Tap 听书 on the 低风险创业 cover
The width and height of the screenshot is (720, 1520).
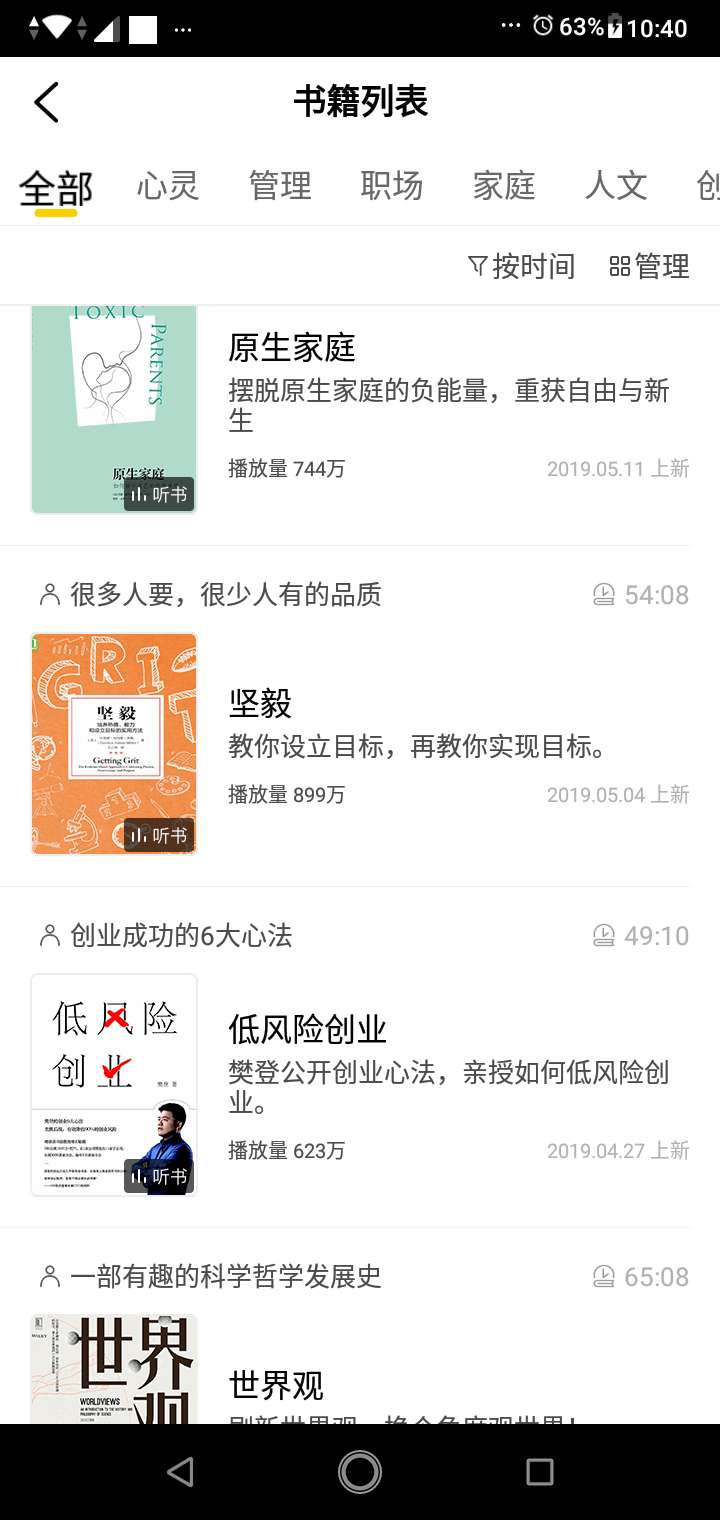click(x=160, y=1177)
